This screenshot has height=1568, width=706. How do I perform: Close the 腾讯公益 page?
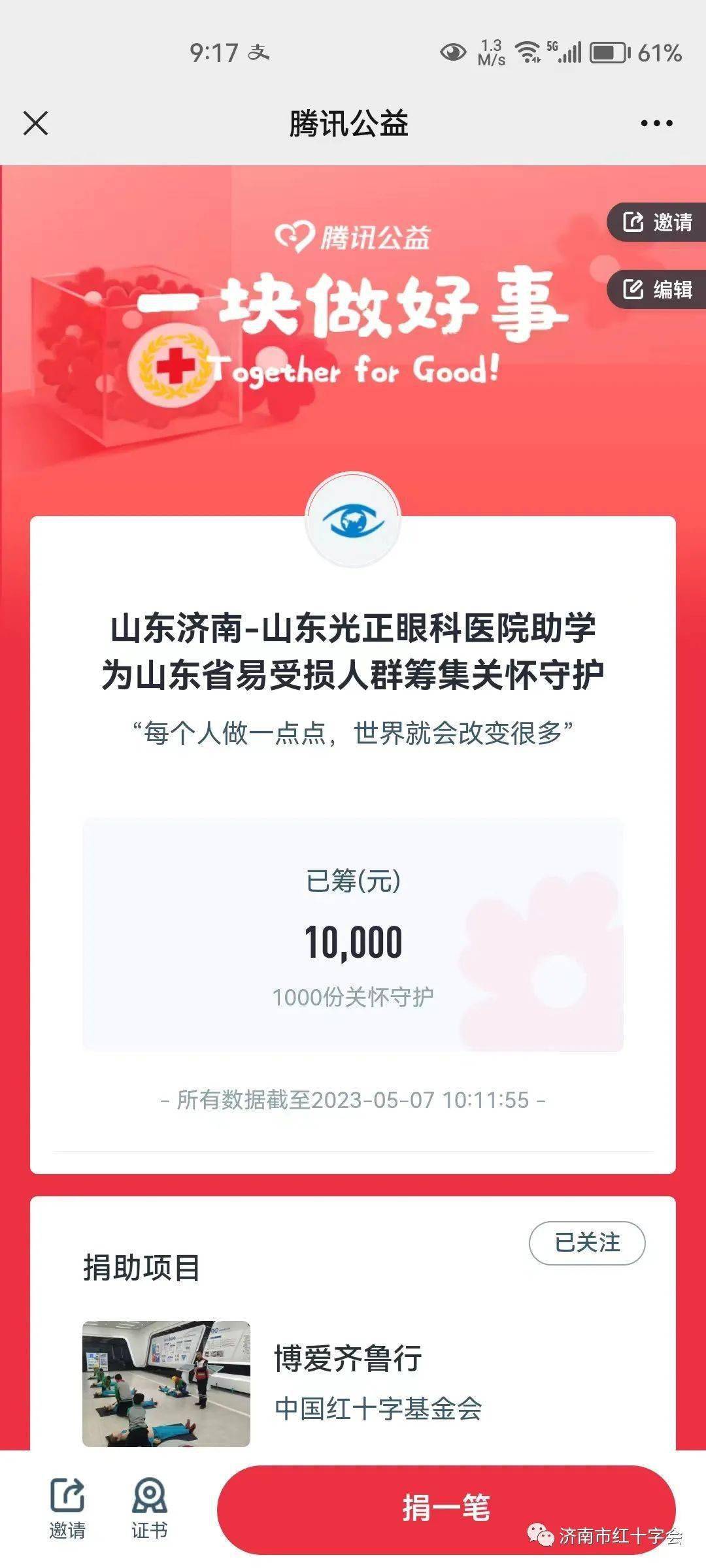click(35, 123)
